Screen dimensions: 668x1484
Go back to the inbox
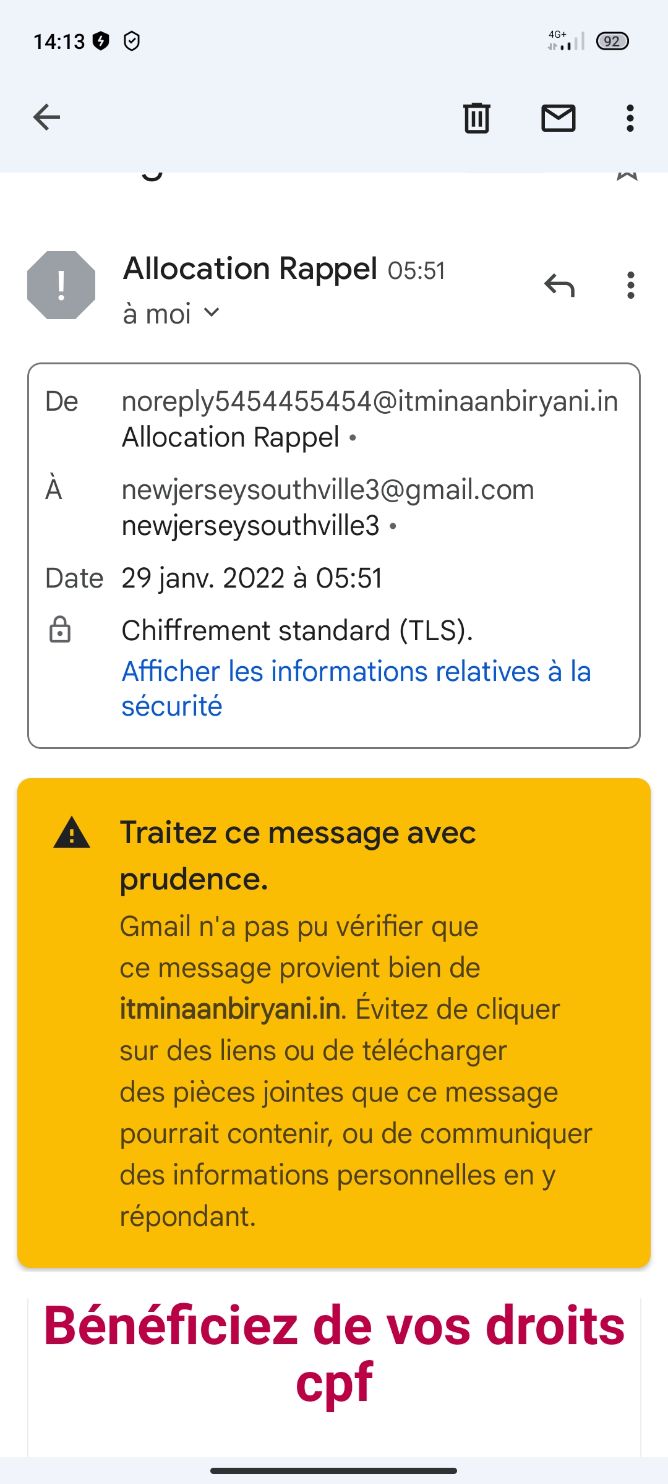click(x=47, y=118)
